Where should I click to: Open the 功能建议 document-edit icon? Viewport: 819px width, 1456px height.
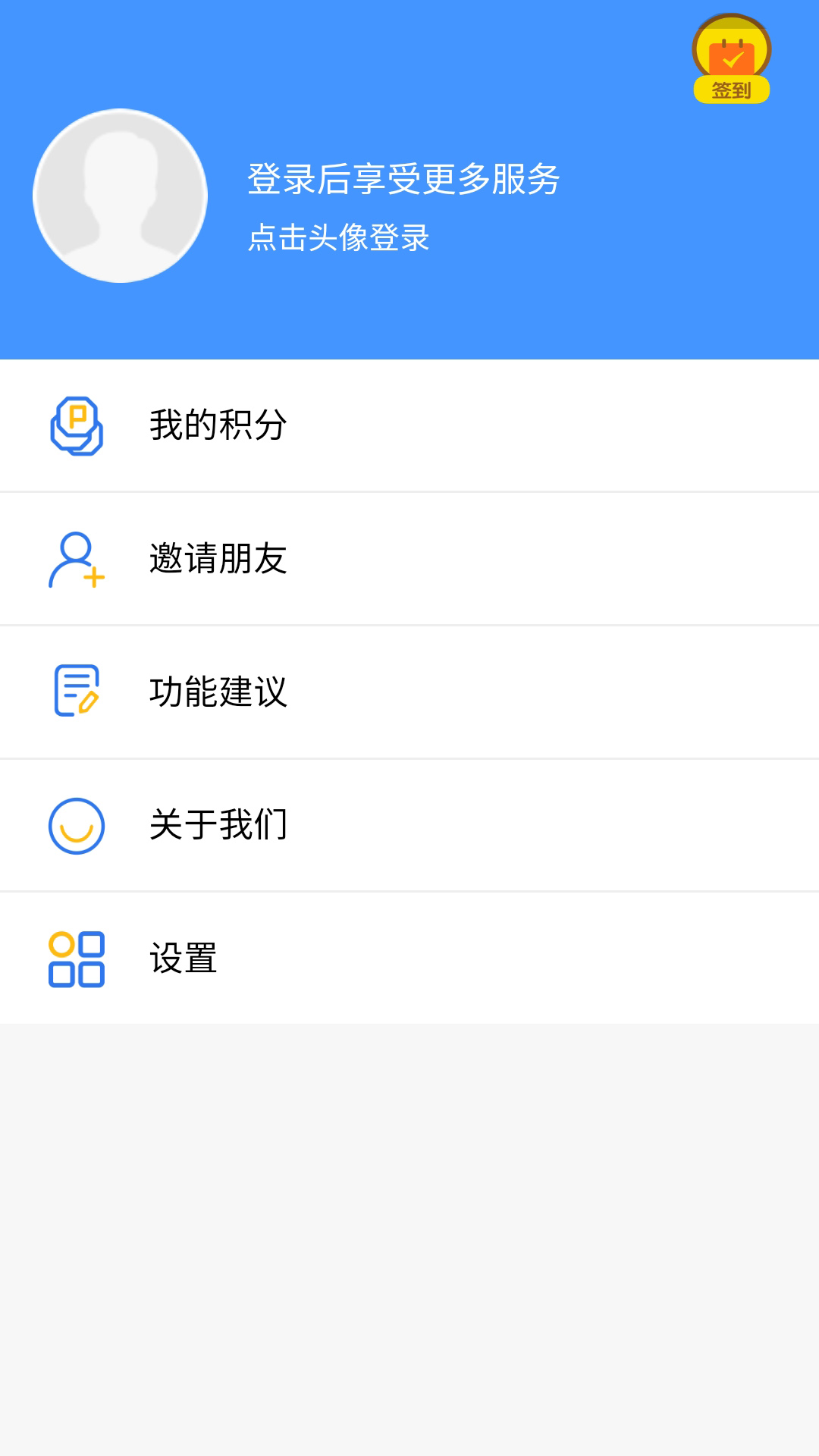pos(76,692)
